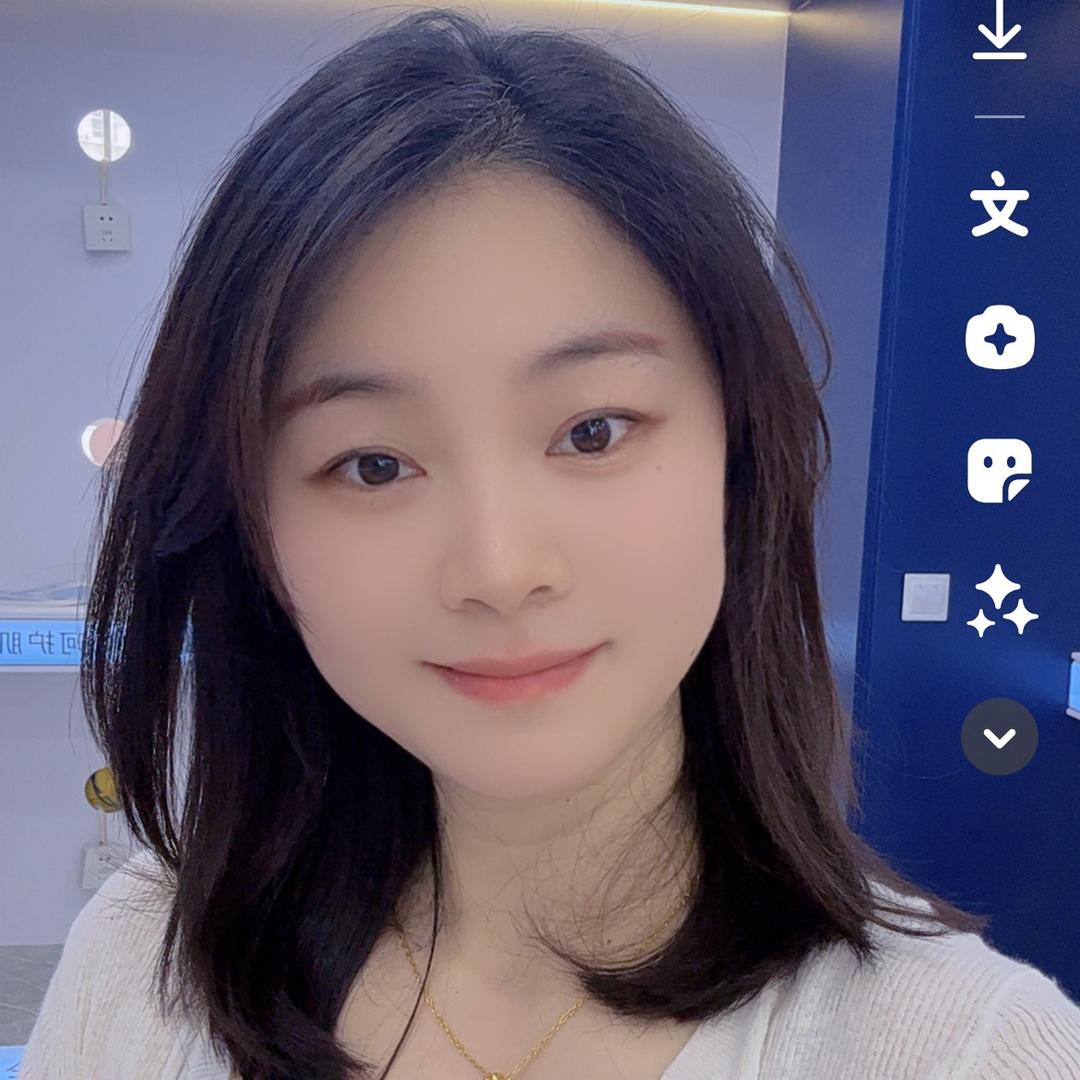Add text using the 文 icon

(999, 204)
